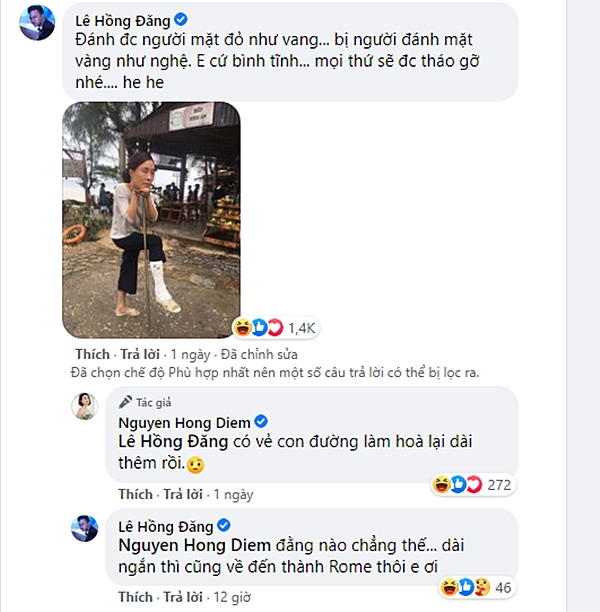Open the photo attached to the comment
The height and width of the screenshot is (612, 600).
pyautogui.click(x=151, y=220)
